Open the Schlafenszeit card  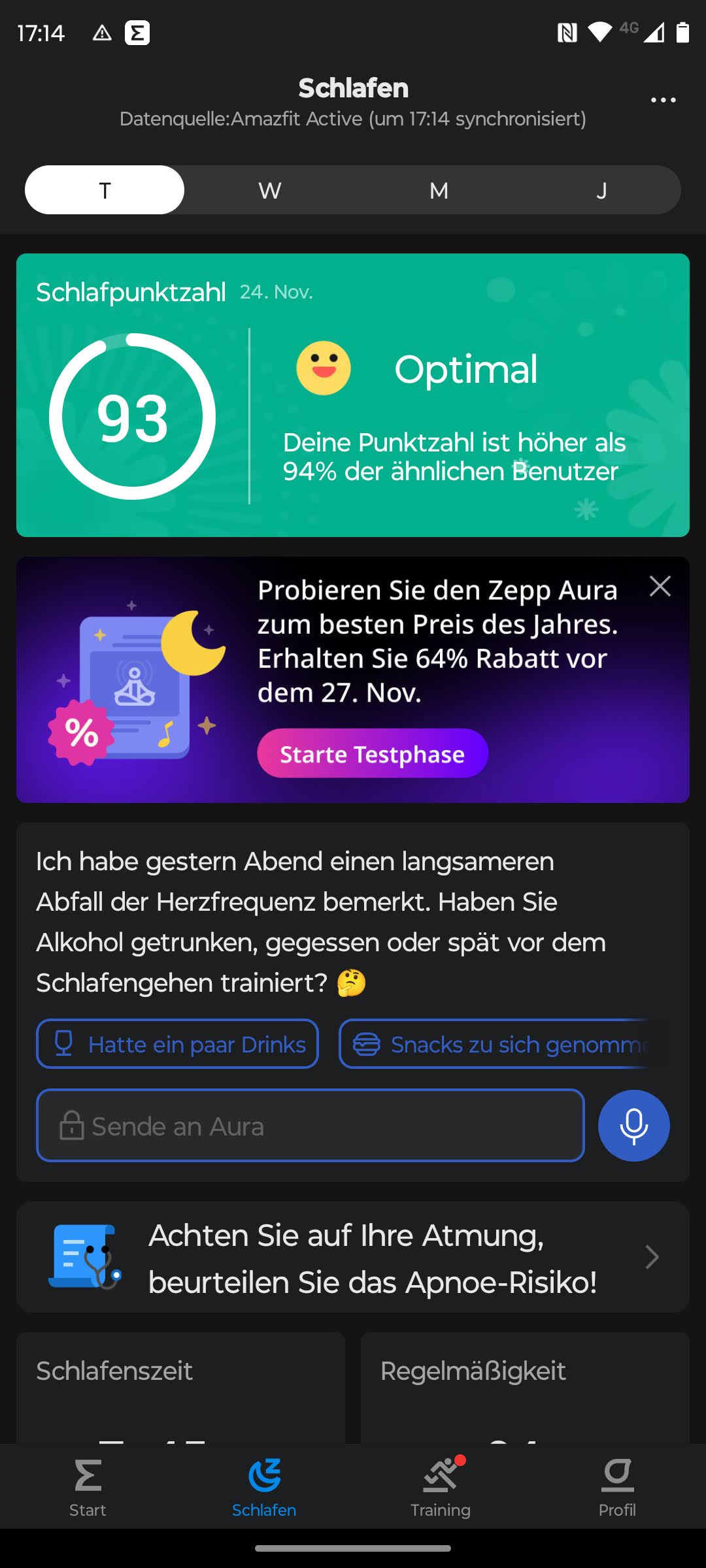coord(180,1385)
